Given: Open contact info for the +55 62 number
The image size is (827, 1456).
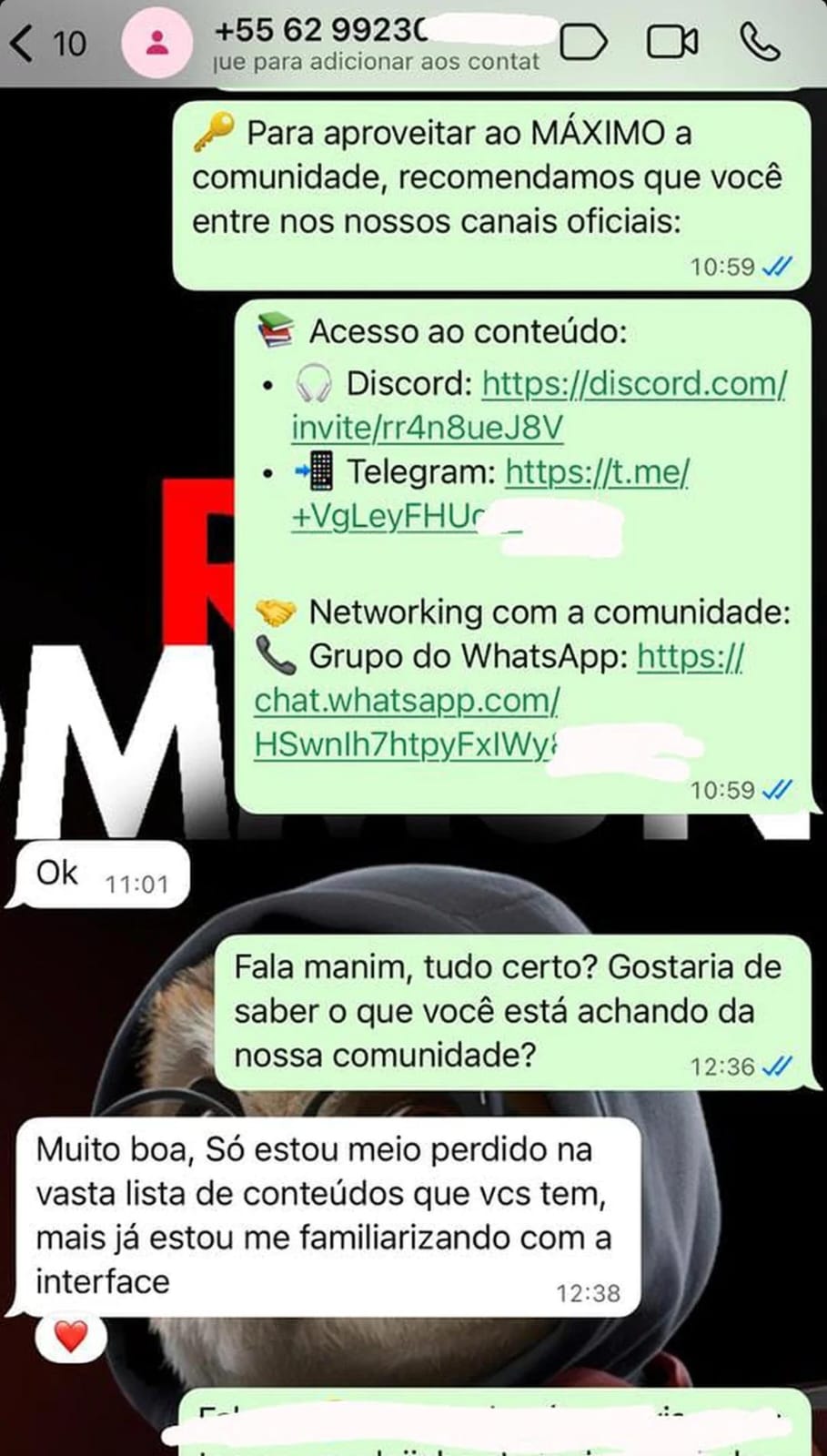Looking at the screenshot, I should tap(364, 43).
